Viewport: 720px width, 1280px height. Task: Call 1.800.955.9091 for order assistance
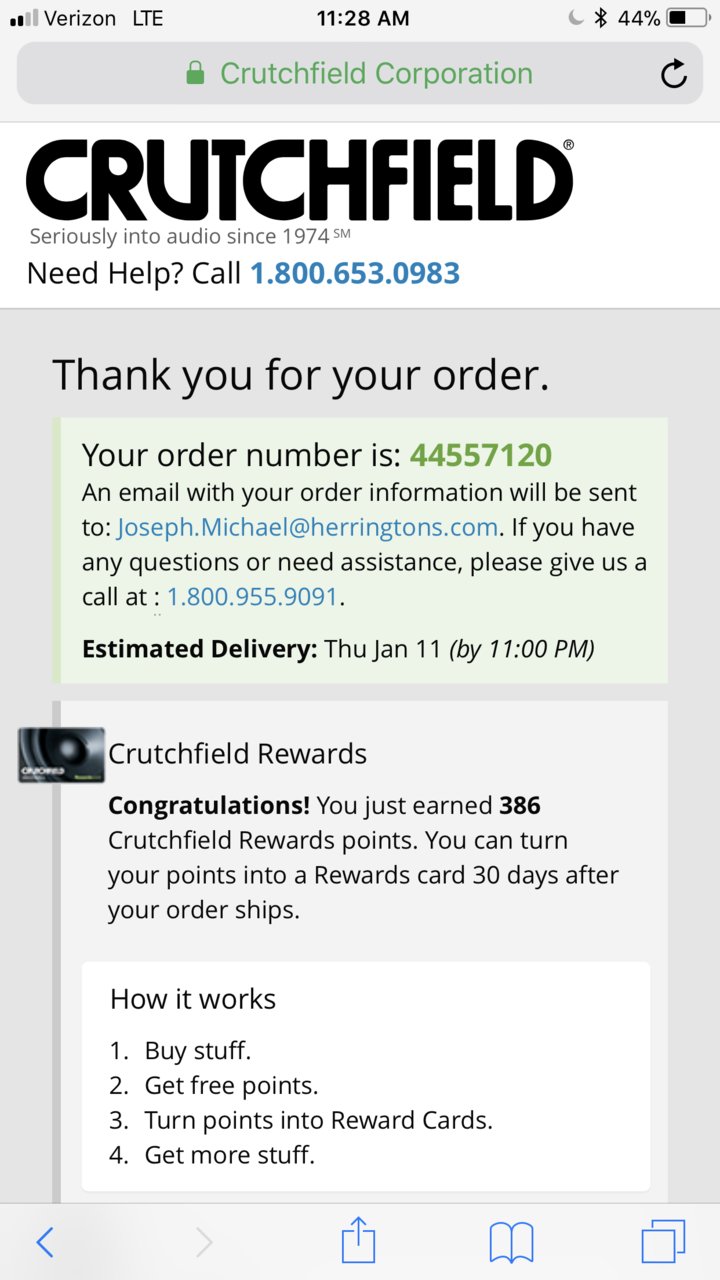coord(252,597)
